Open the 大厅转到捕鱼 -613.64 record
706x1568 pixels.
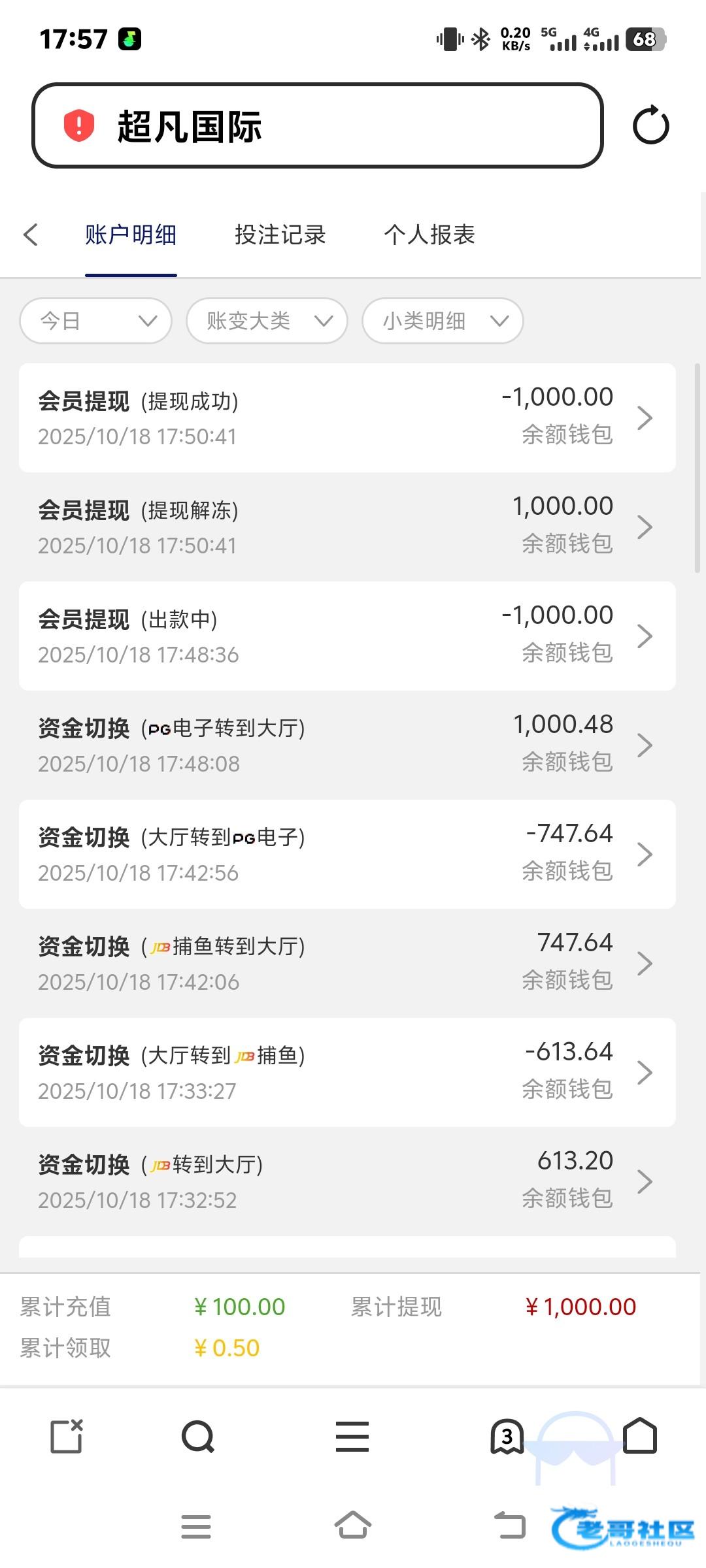tap(346, 1072)
